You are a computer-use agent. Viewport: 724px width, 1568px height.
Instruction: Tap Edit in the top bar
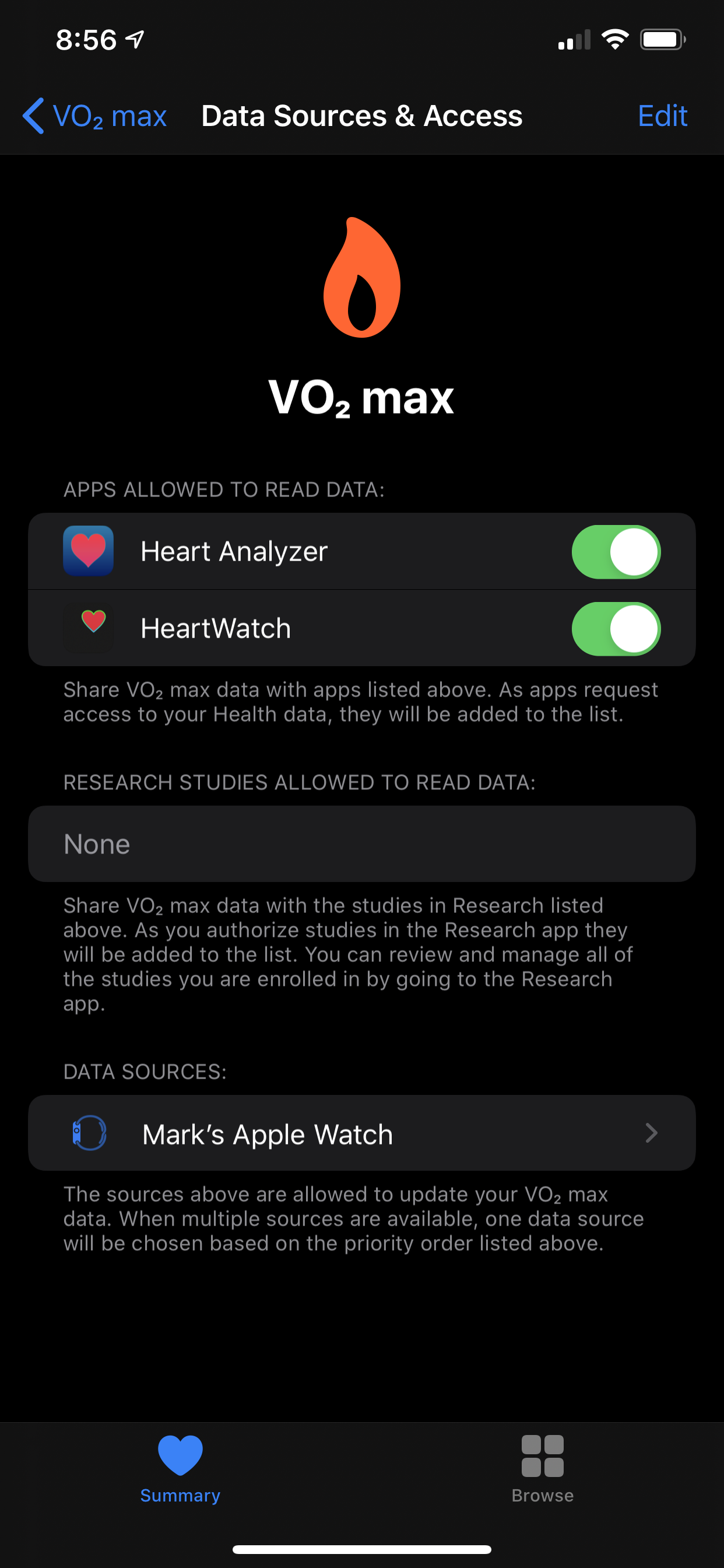click(662, 116)
